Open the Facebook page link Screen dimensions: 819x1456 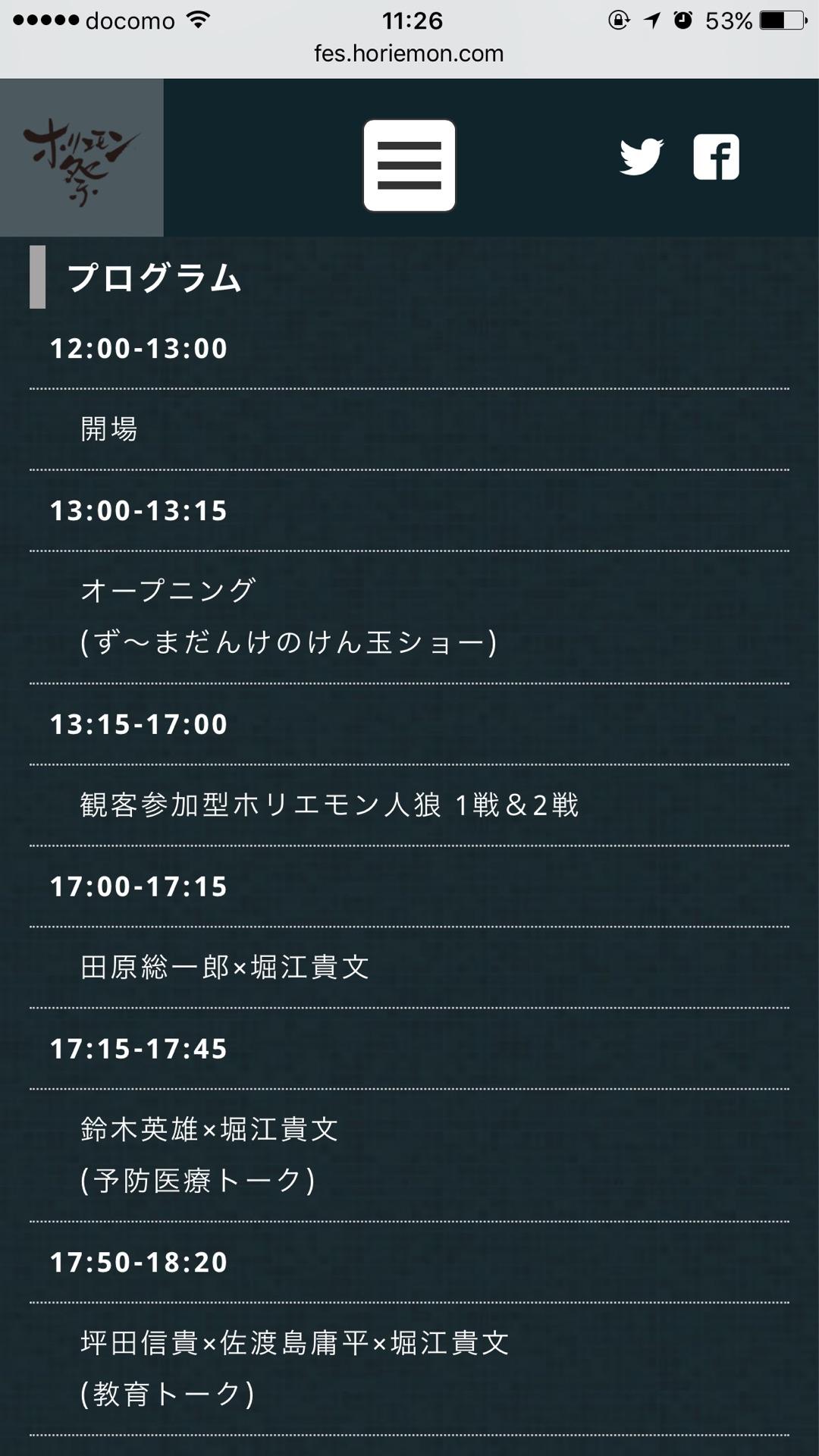click(x=716, y=157)
